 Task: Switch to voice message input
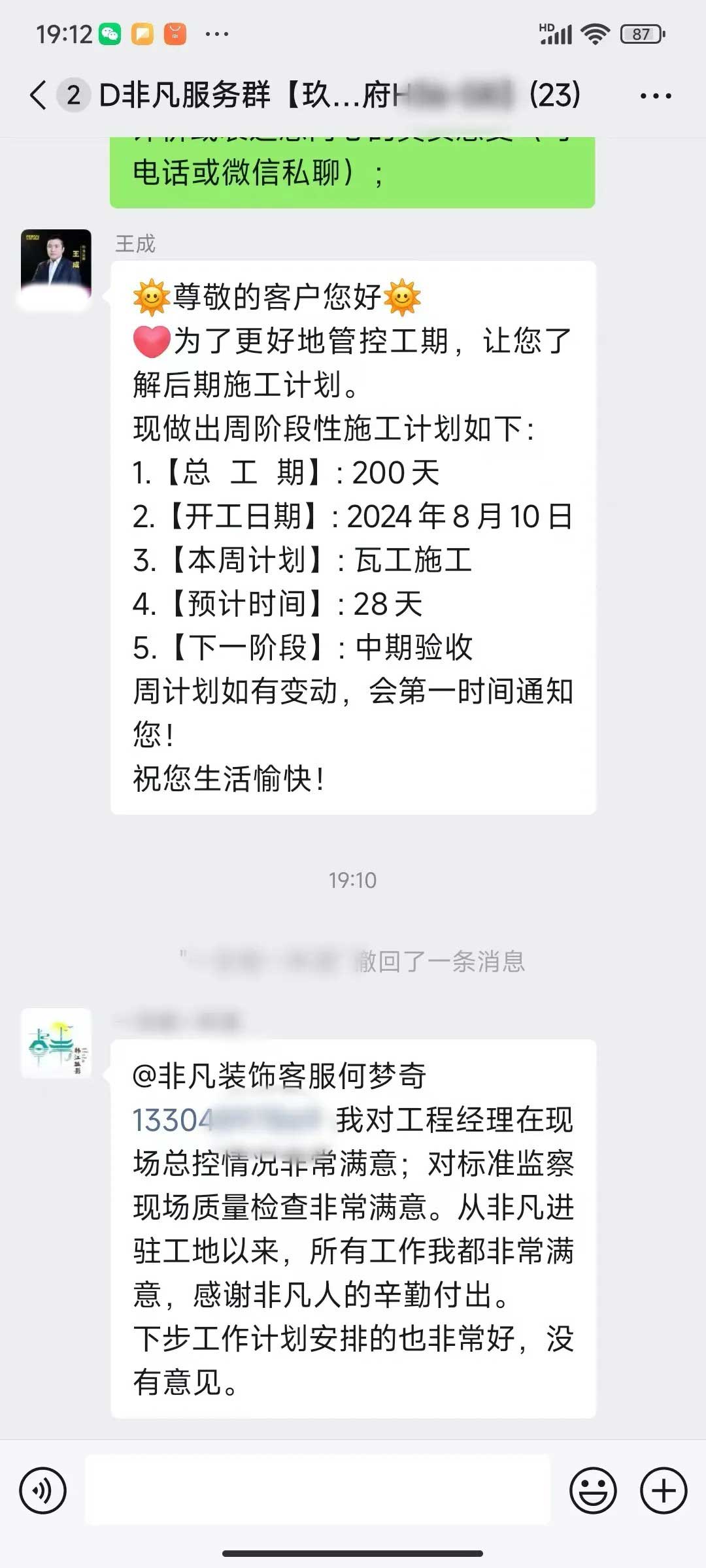43,1491
